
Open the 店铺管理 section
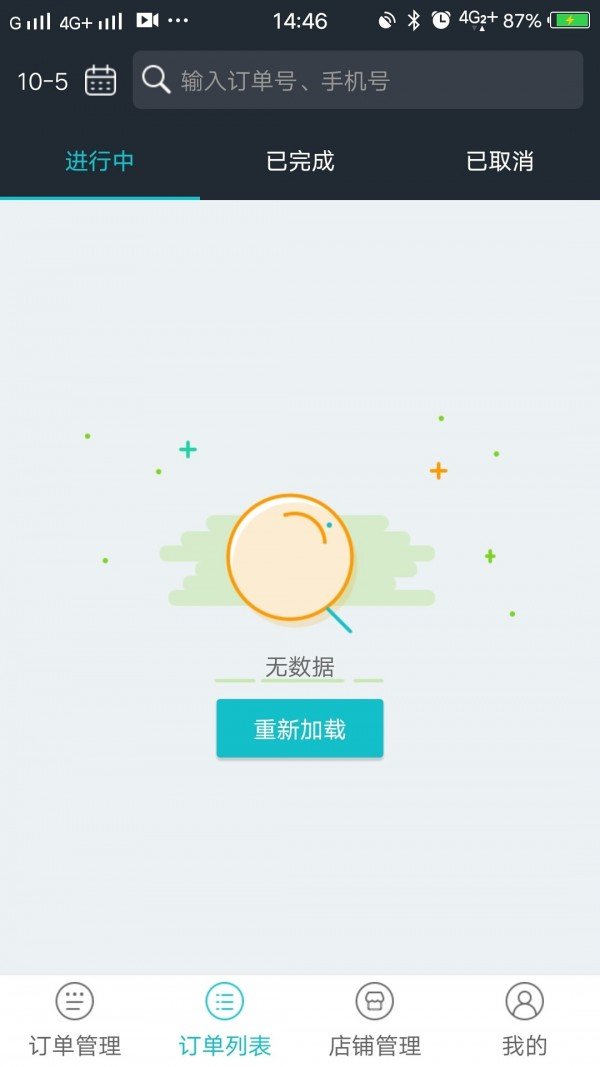point(375,1020)
